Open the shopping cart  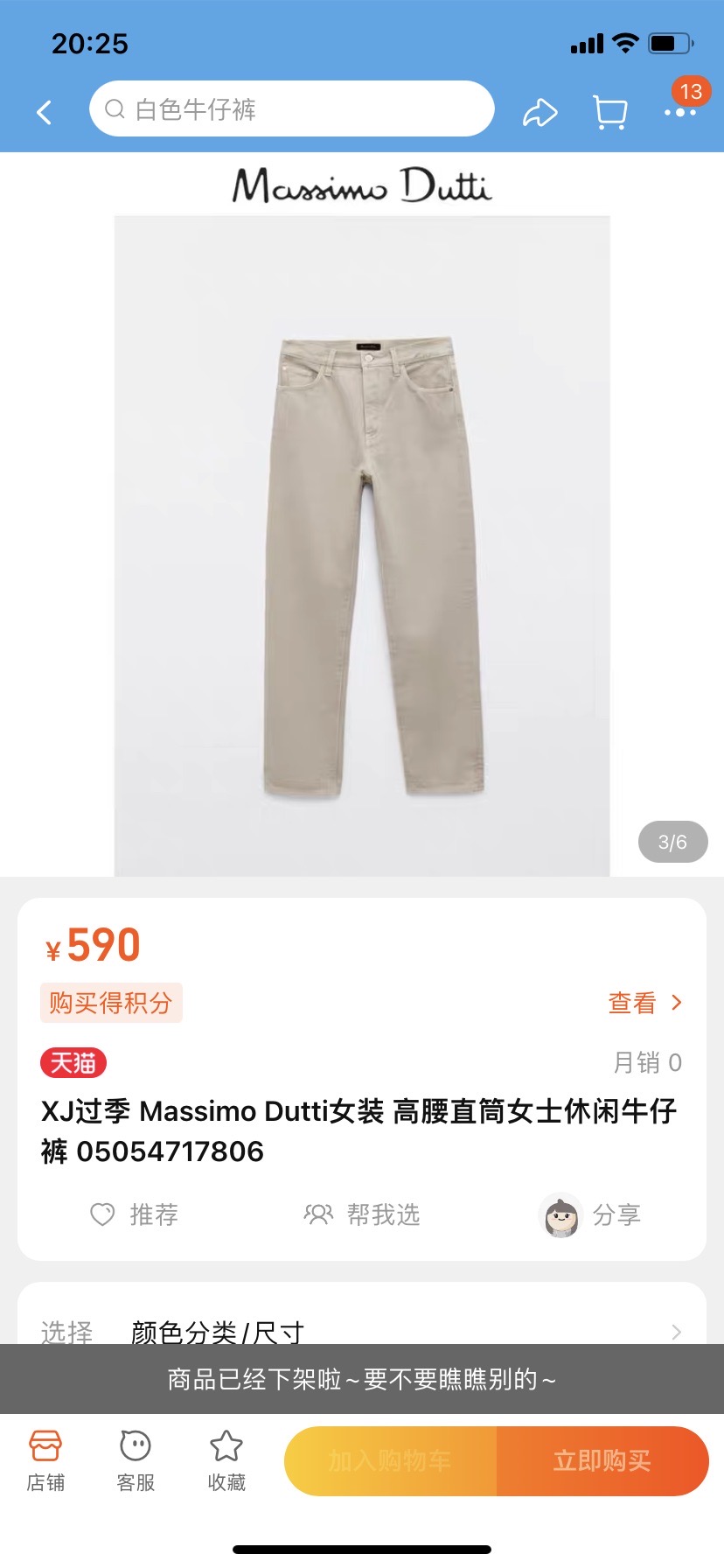(609, 112)
